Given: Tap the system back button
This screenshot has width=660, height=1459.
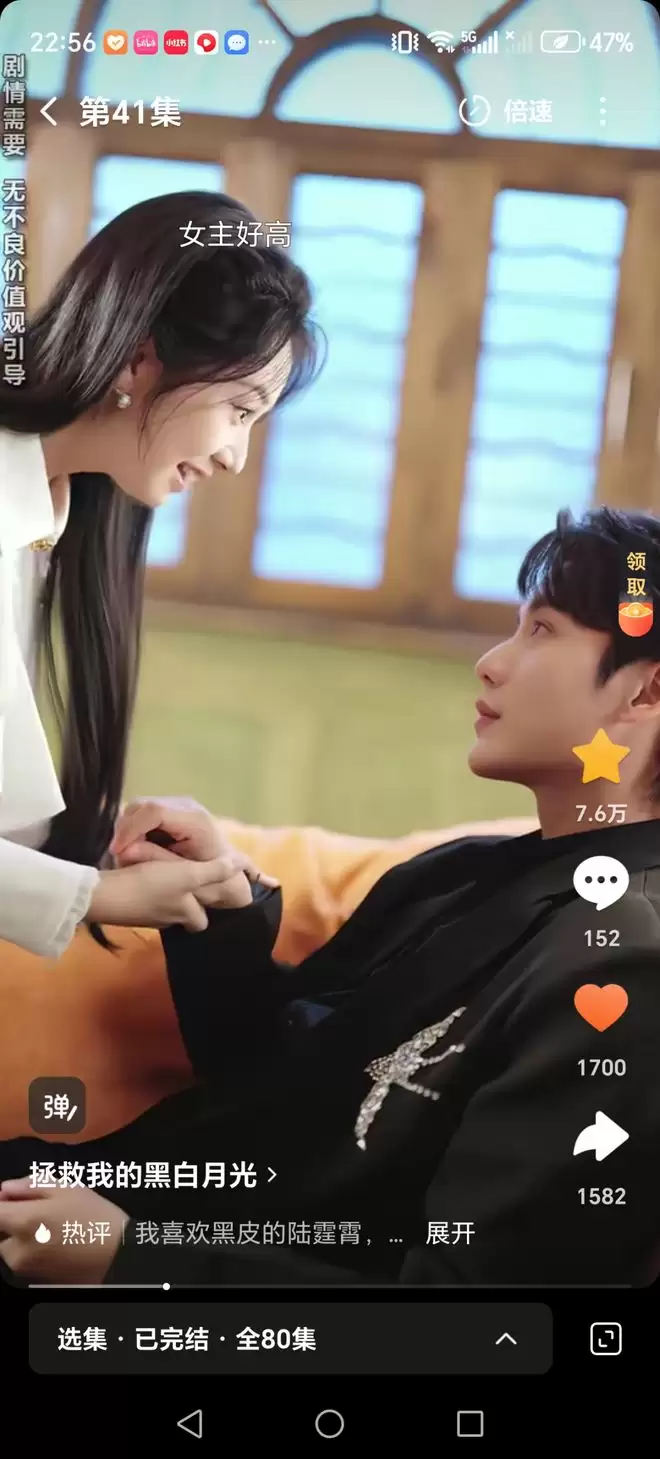Looking at the screenshot, I should point(189,1423).
